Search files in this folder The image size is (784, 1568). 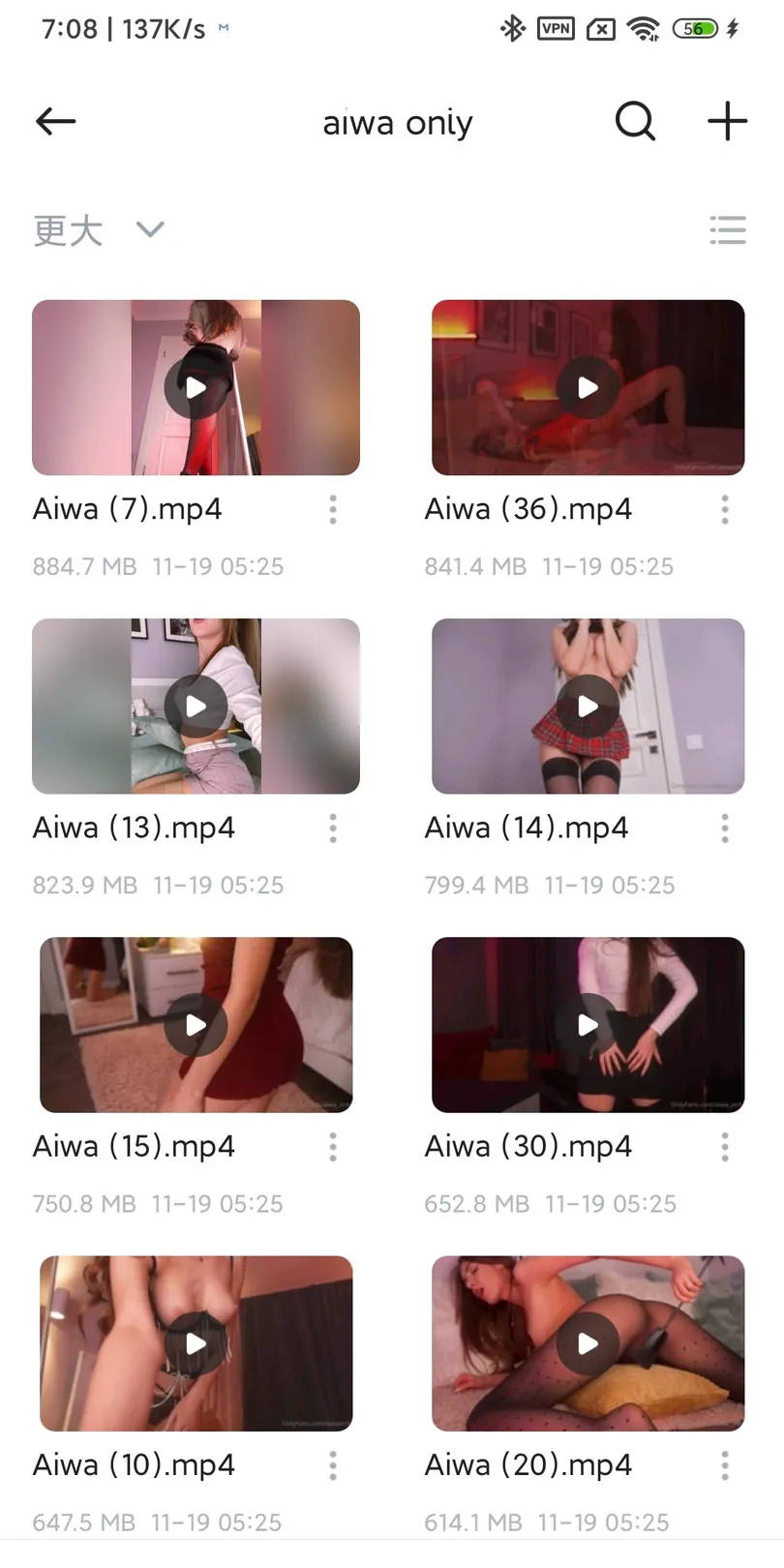click(635, 121)
